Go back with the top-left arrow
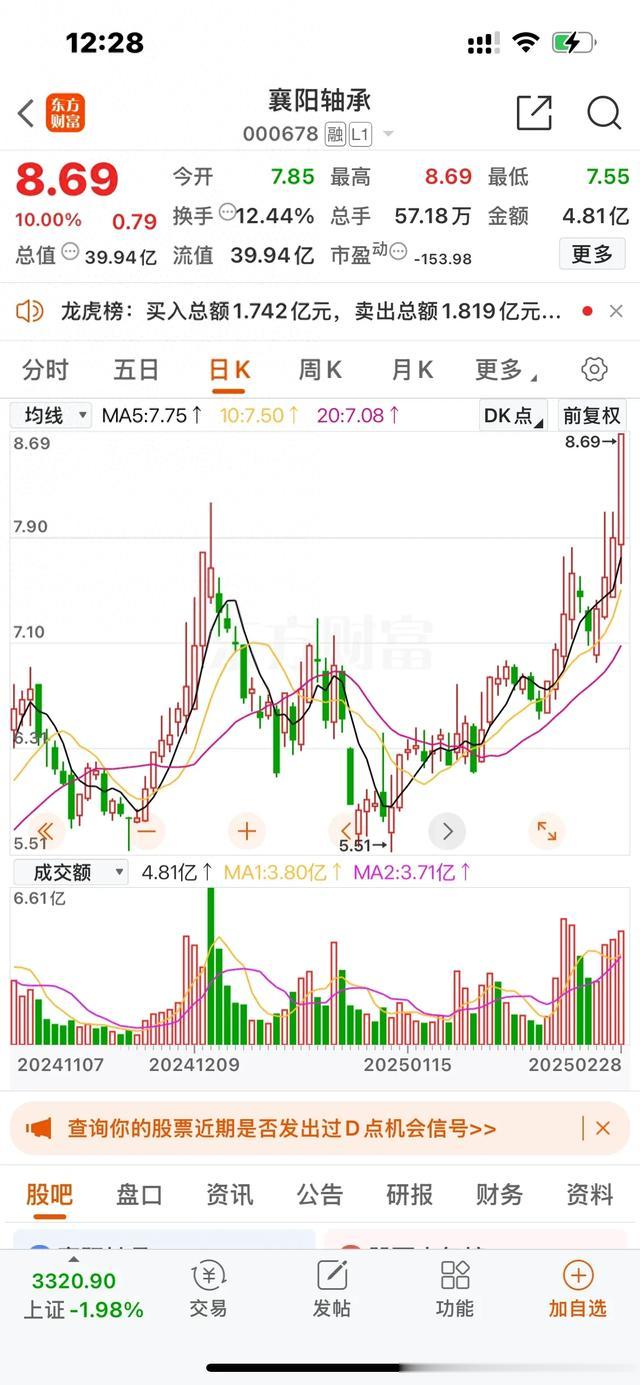This screenshot has height=1385, width=640. point(27,113)
